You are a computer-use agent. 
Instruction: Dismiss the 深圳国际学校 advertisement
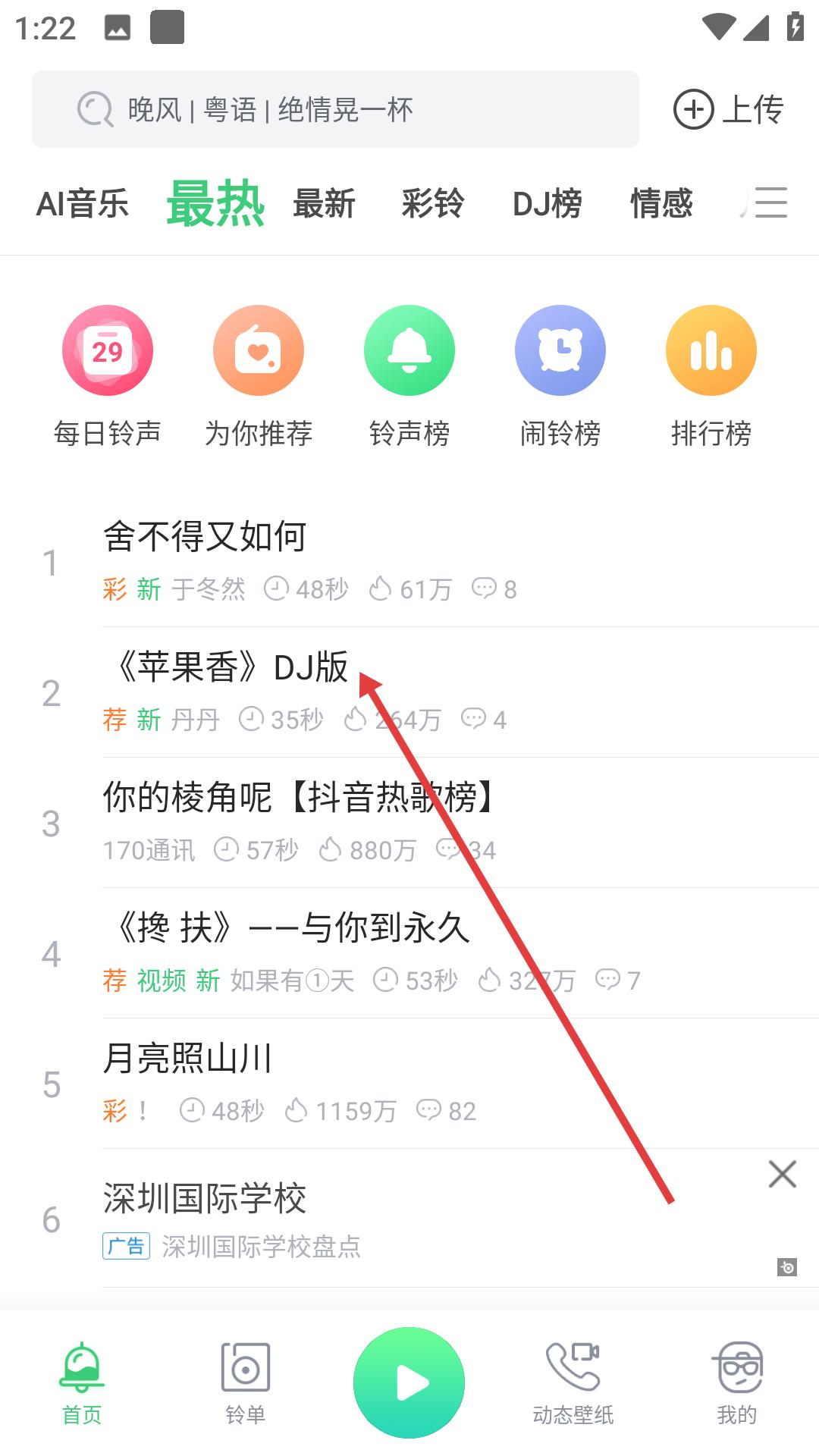coord(782,1174)
